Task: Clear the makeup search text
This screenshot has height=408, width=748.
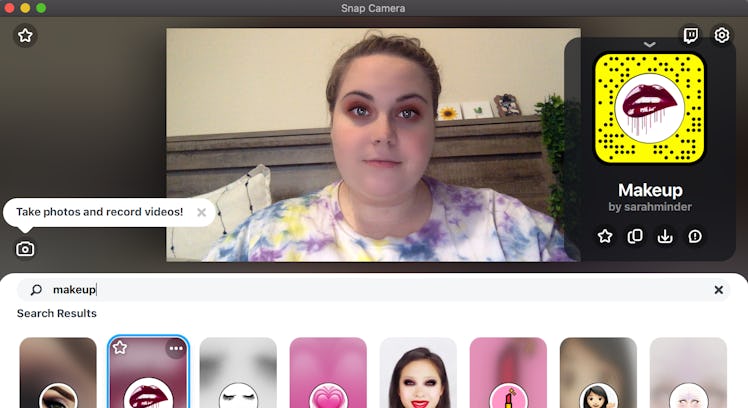Action: (718, 289)
